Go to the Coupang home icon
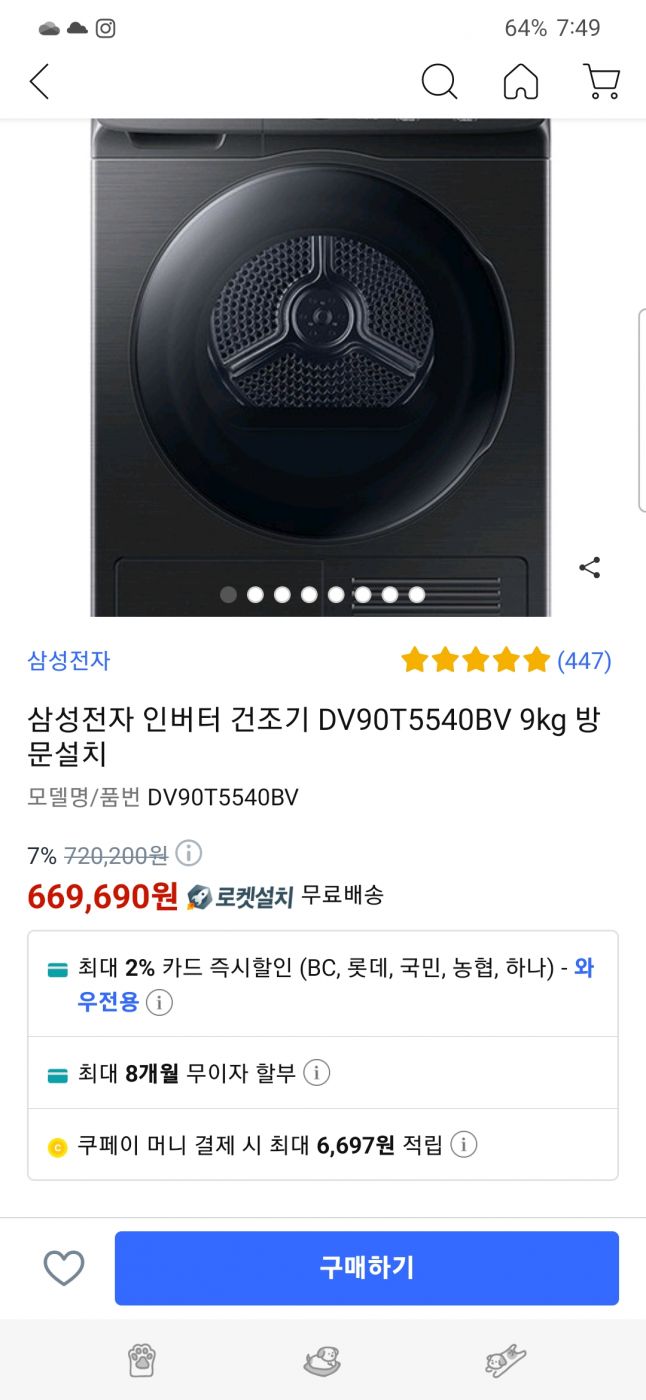The height and width of the screenshot is (1400, 646). click(521, 82)
